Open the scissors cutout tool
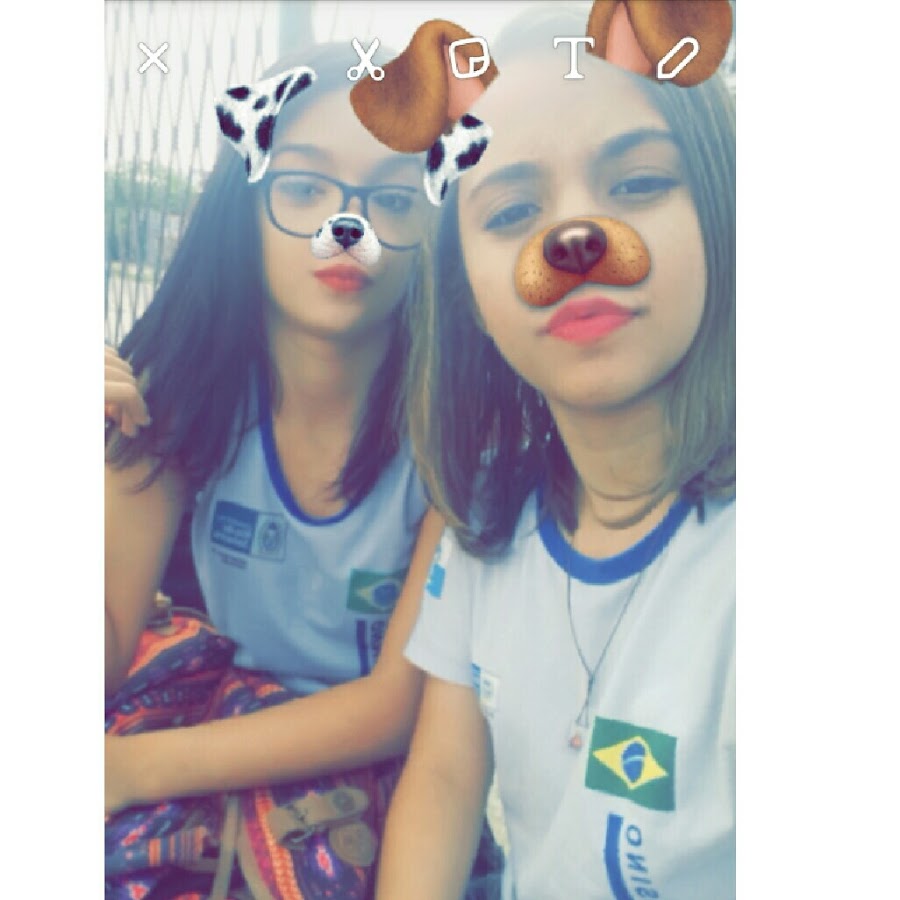The height and width of the screenshot is (900, 900). click(x=366, y=60)
